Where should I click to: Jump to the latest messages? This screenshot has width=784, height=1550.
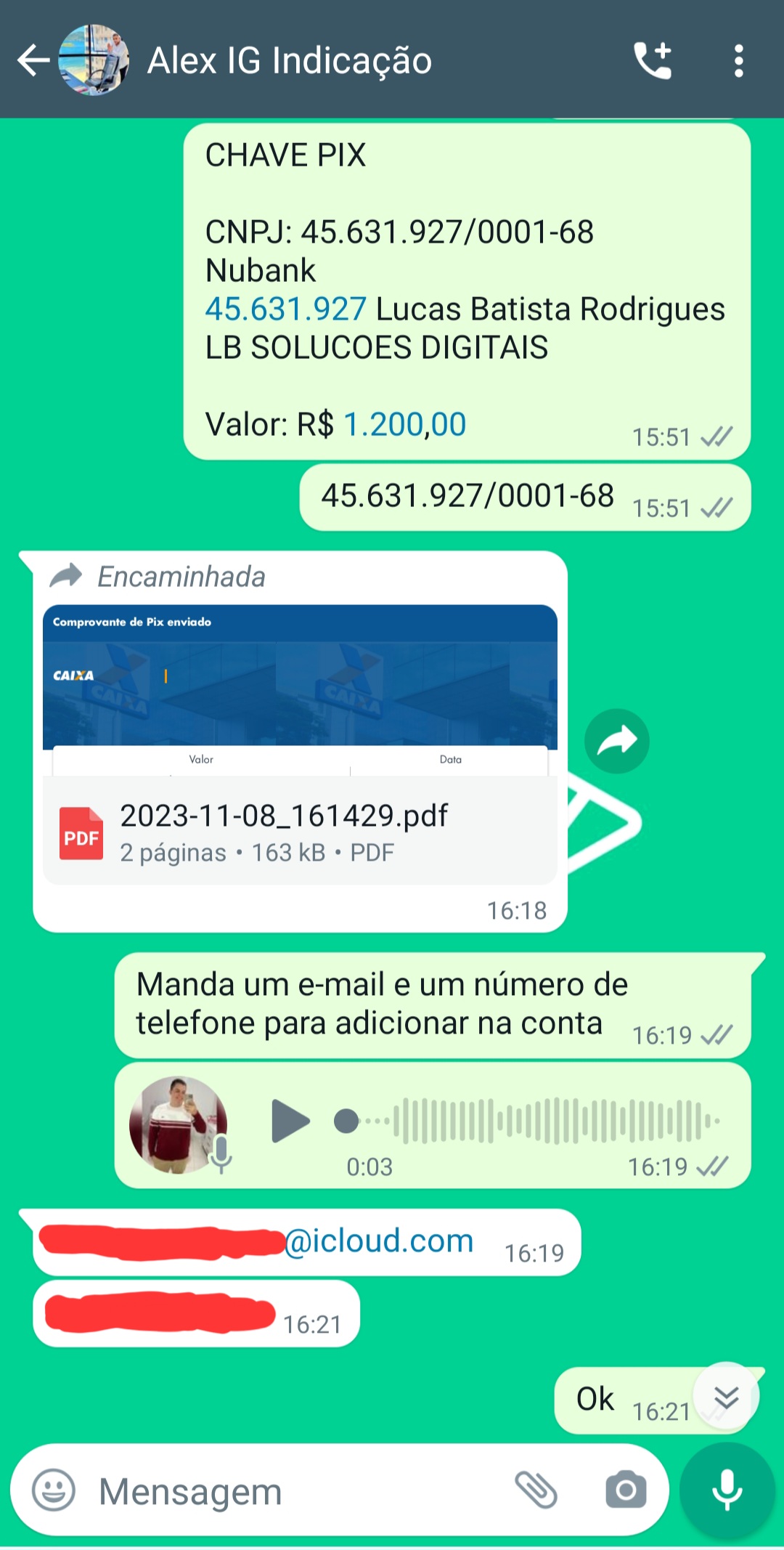(726, 1396)
